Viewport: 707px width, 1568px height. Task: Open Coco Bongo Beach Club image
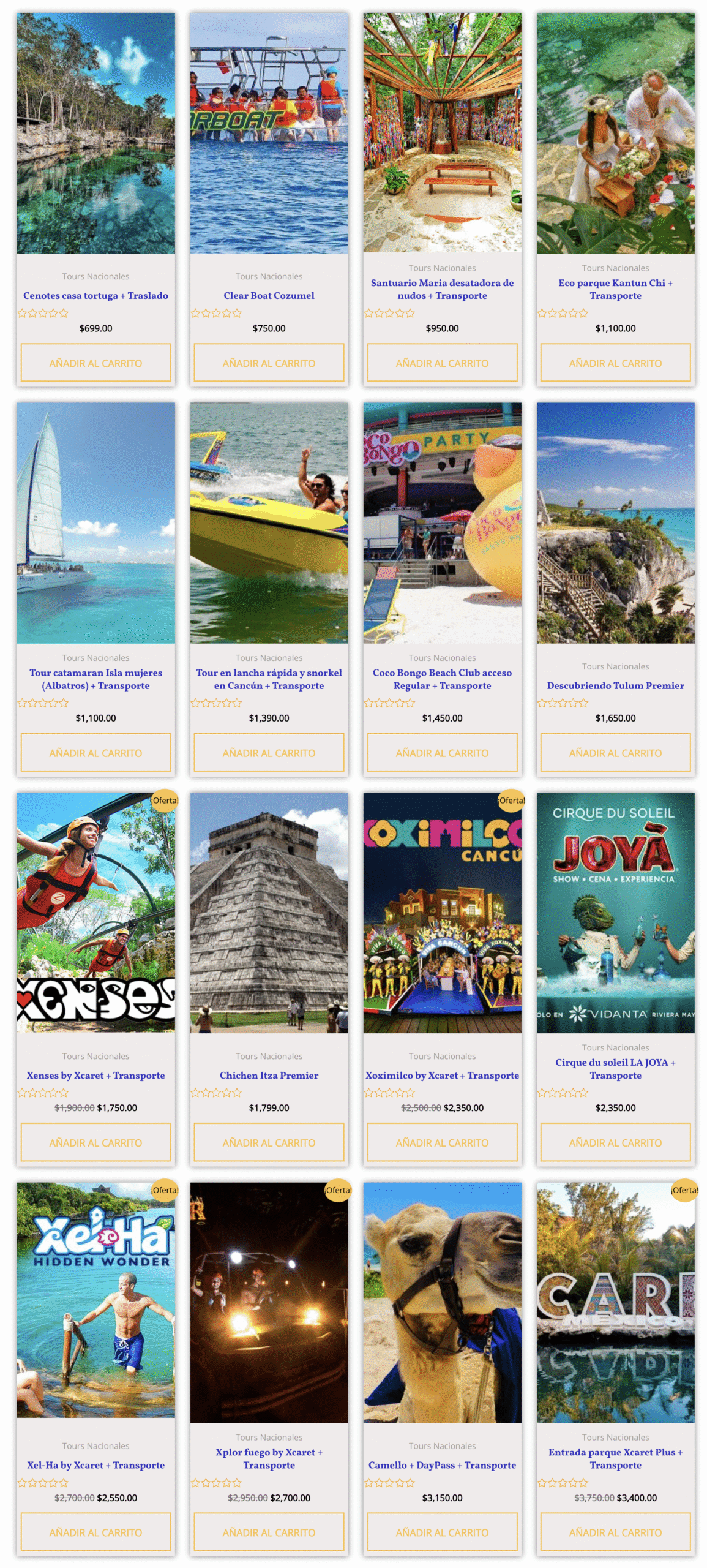442,522
